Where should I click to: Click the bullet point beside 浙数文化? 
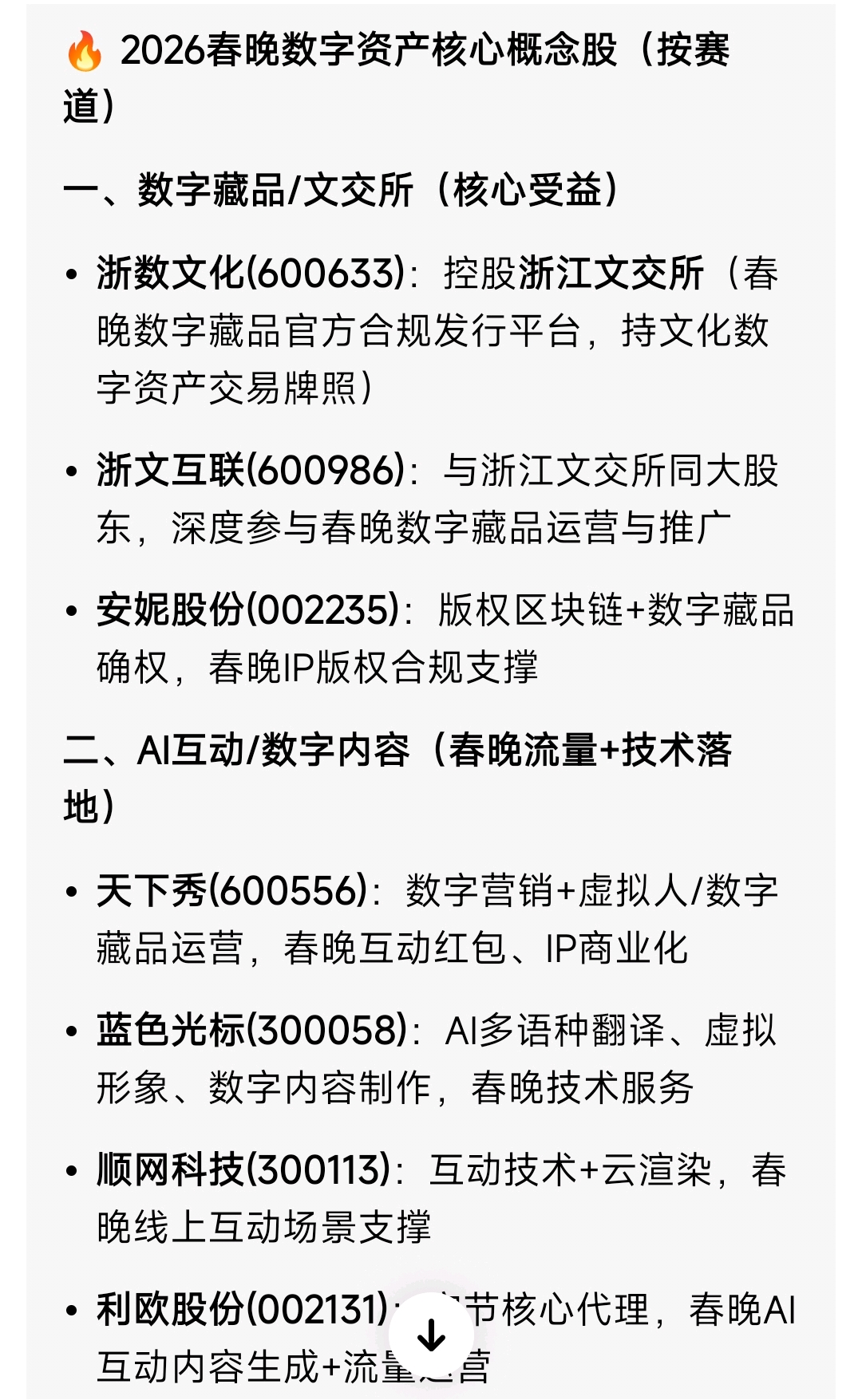point(73,275)
